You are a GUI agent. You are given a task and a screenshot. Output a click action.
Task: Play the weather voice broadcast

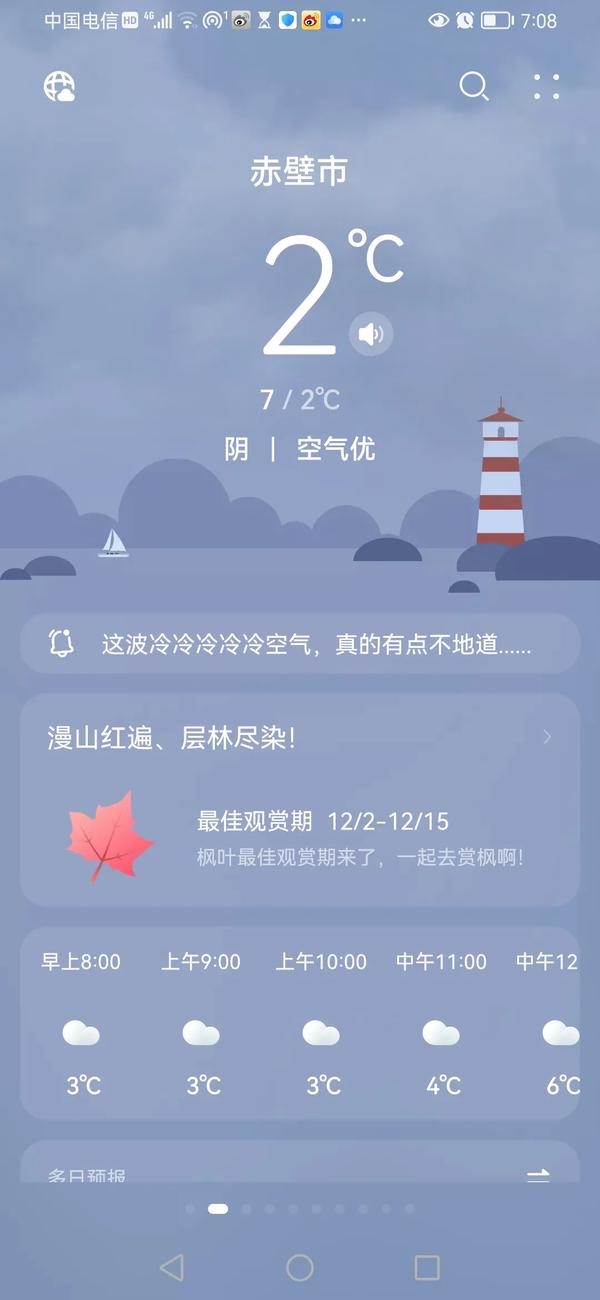(x=371, y=333)
